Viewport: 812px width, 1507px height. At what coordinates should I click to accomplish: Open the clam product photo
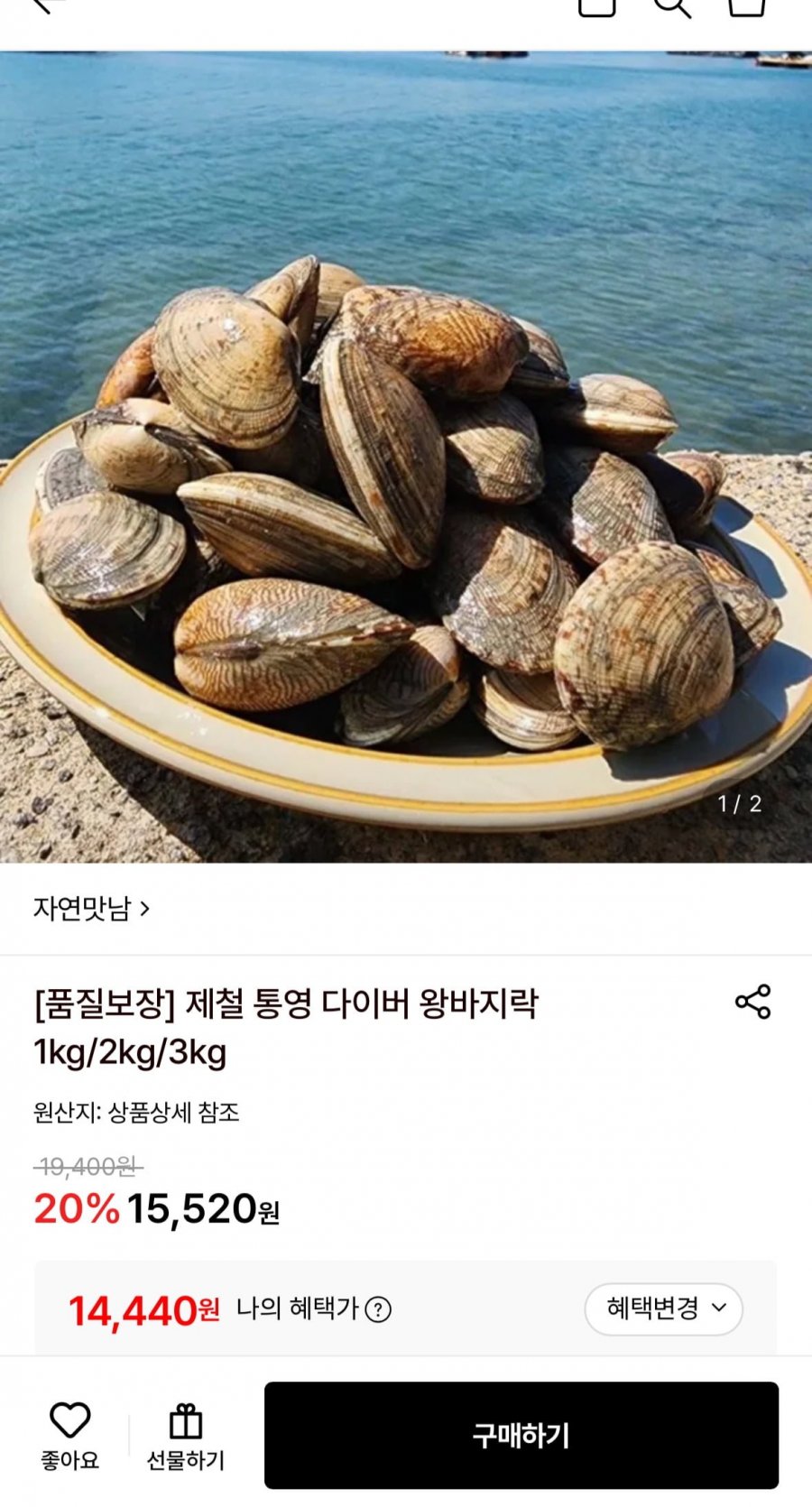pyautogui.click(x=406, y=457)
